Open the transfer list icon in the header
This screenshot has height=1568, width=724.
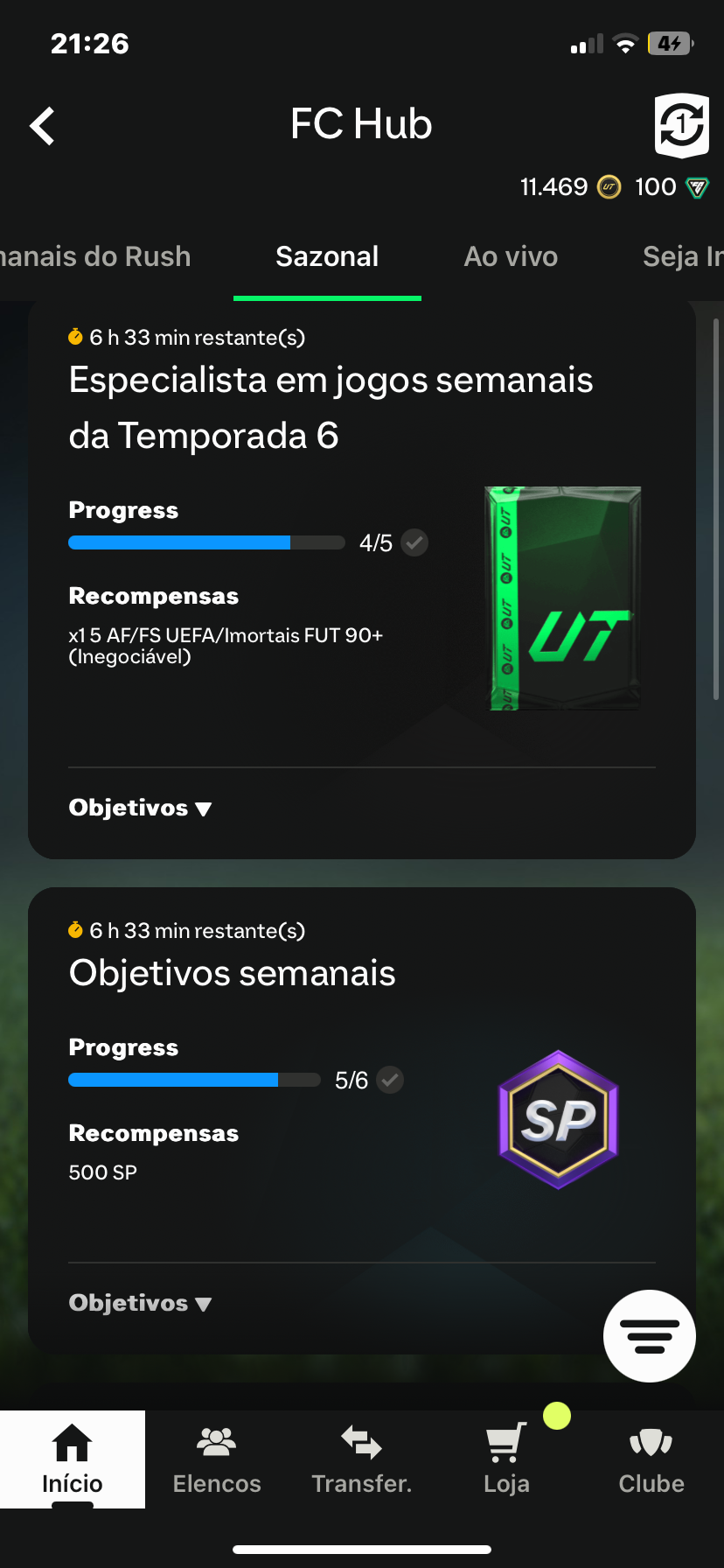click(681, 125)
